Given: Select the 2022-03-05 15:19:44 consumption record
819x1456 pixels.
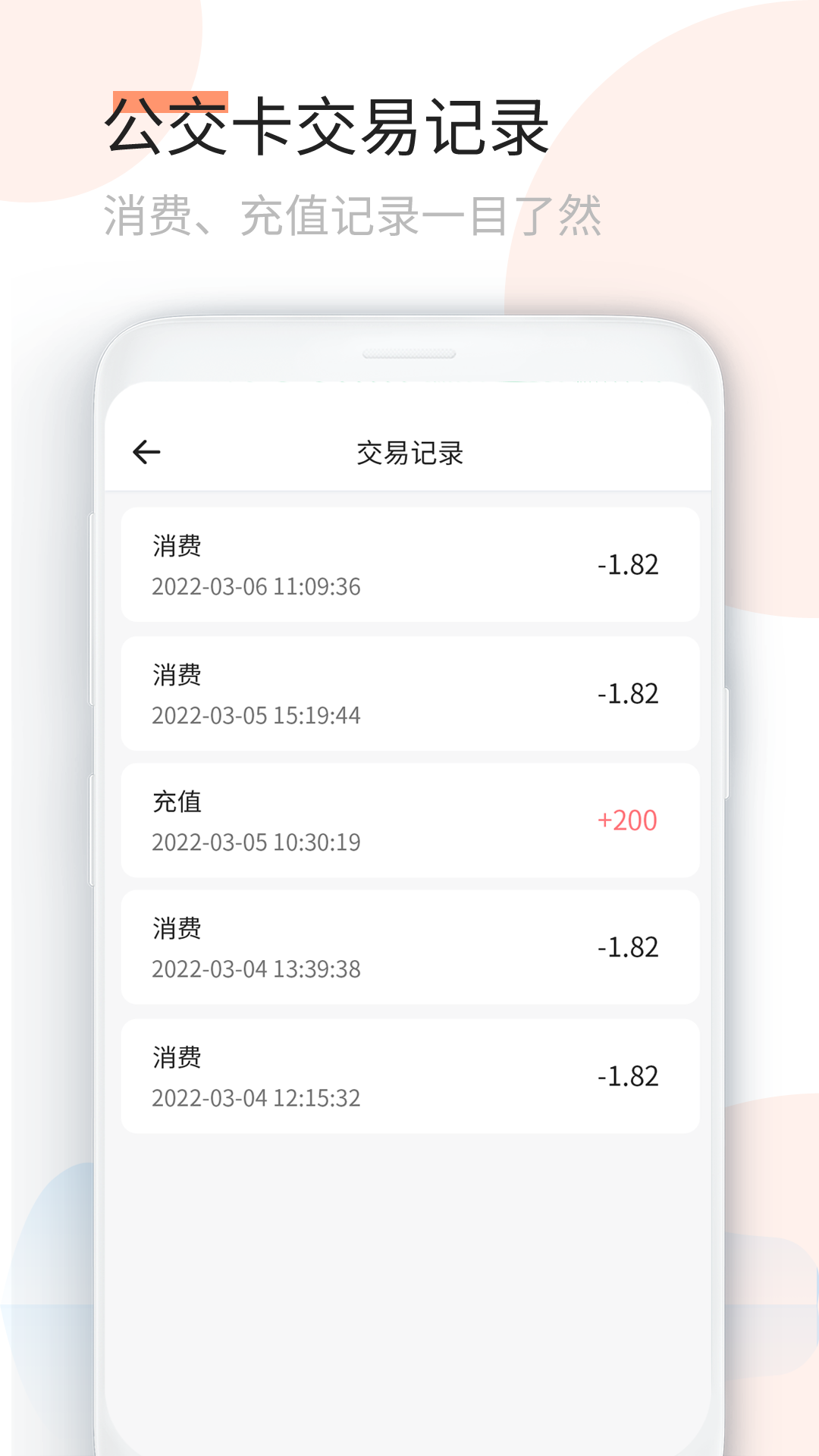Looking at the screenshot, I should 409,693.
